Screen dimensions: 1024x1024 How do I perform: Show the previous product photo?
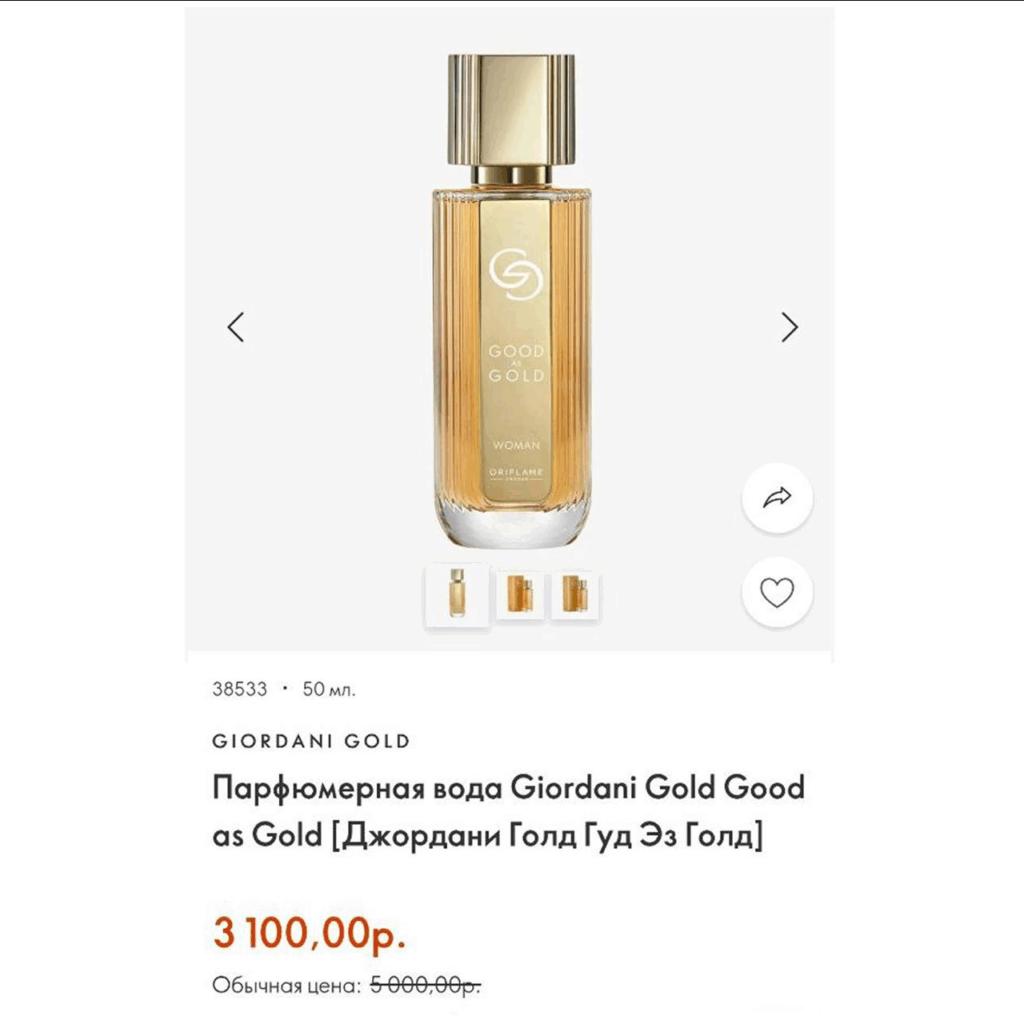236,327
